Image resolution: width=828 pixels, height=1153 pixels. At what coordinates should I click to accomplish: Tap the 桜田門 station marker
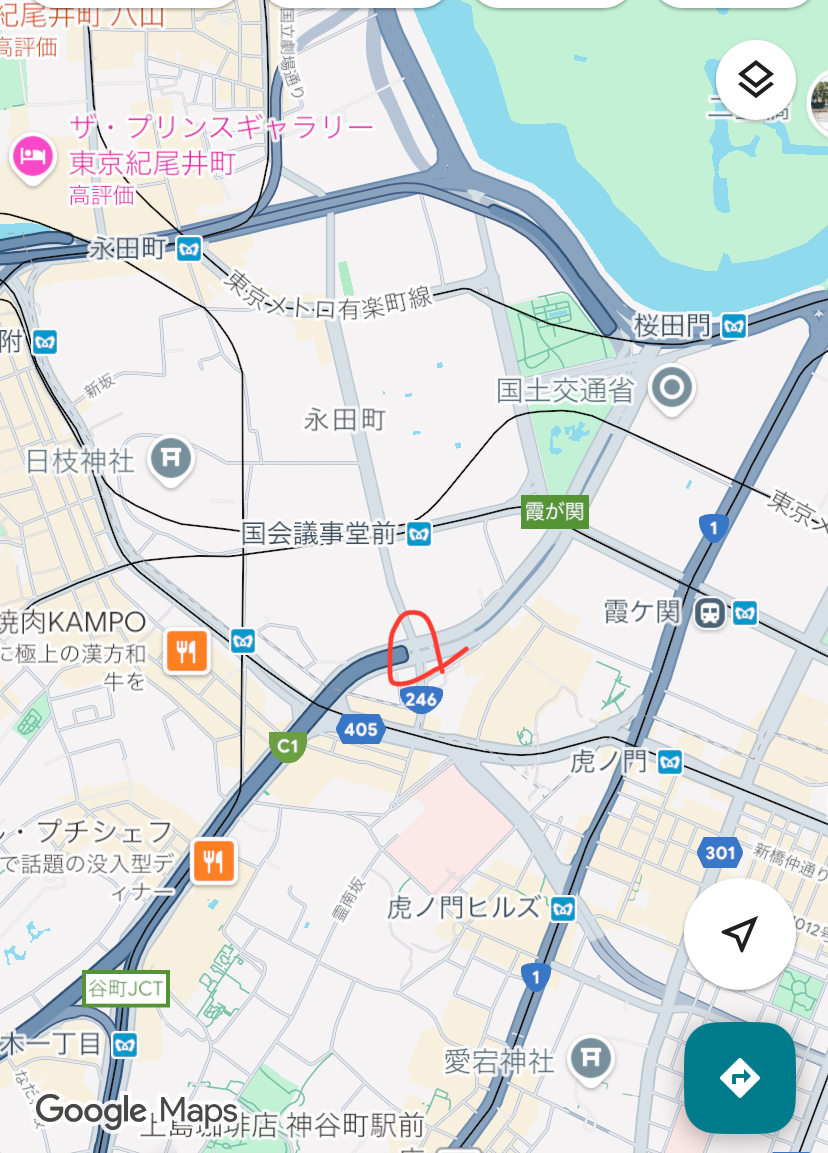coord(735,325)
